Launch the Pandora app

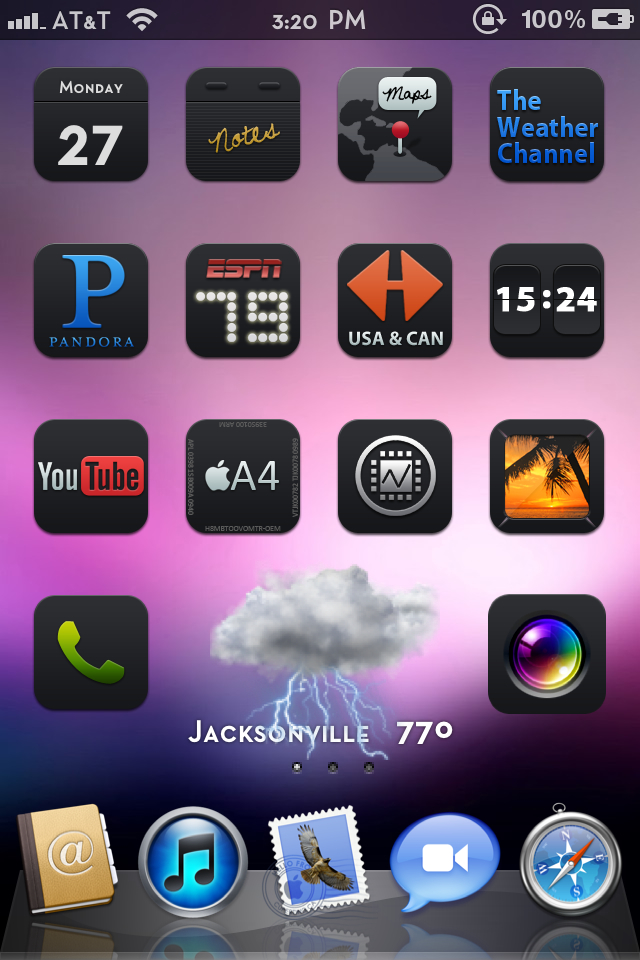pos(91,301)
